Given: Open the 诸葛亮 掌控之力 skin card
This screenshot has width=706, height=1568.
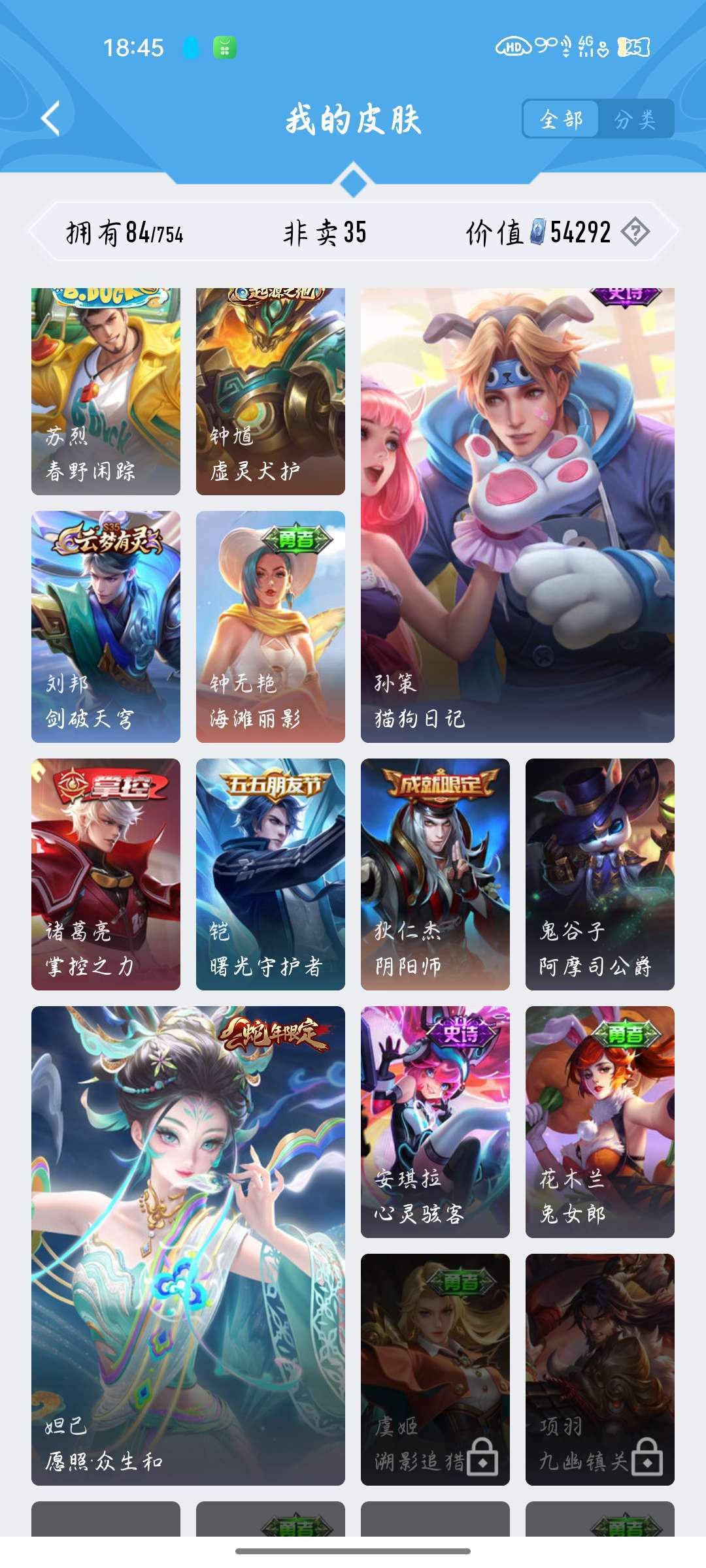Looking at the screenshot, I should [105, 875].
